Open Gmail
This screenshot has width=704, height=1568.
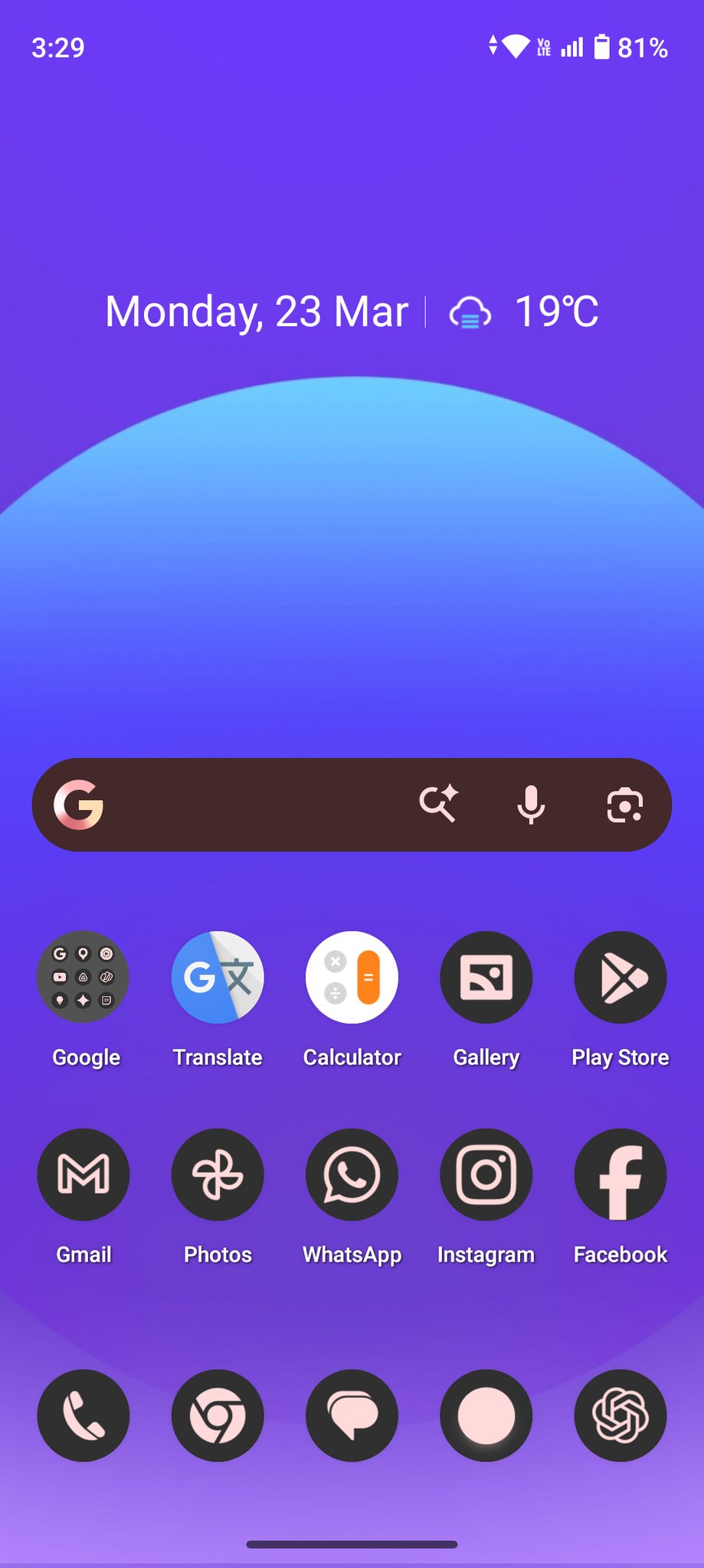pyautogui.click(x=83, y=1174)
